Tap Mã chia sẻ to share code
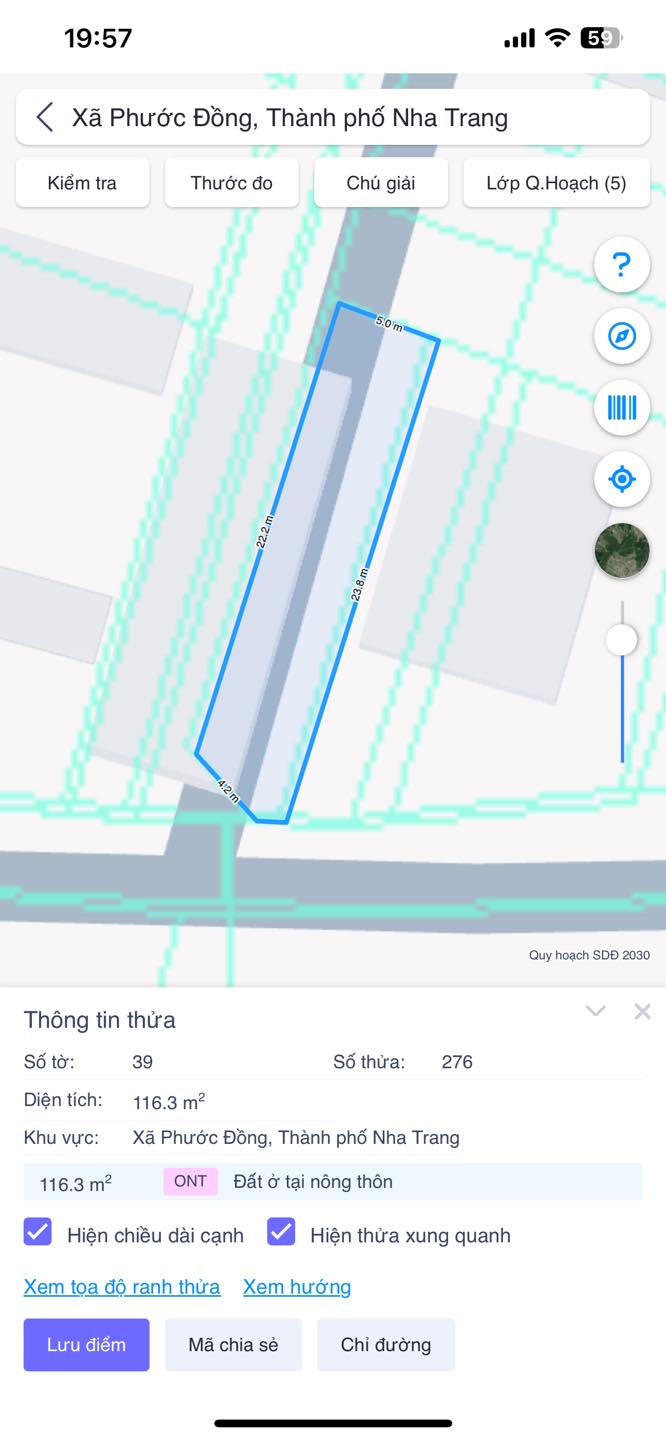 point(233,1344)
